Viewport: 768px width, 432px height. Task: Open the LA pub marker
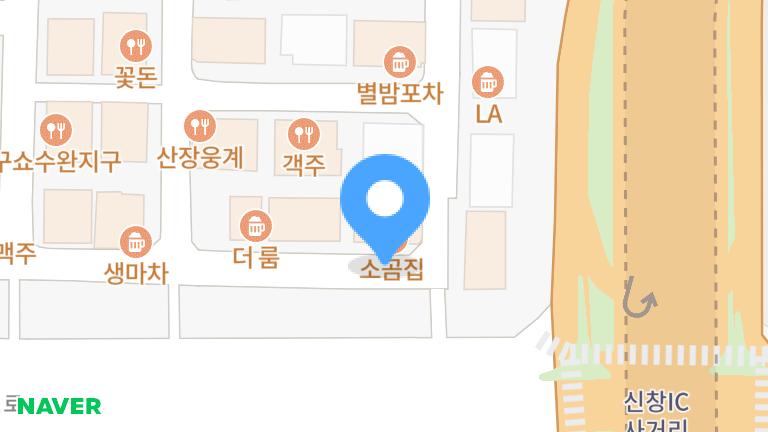pos(488,81)
